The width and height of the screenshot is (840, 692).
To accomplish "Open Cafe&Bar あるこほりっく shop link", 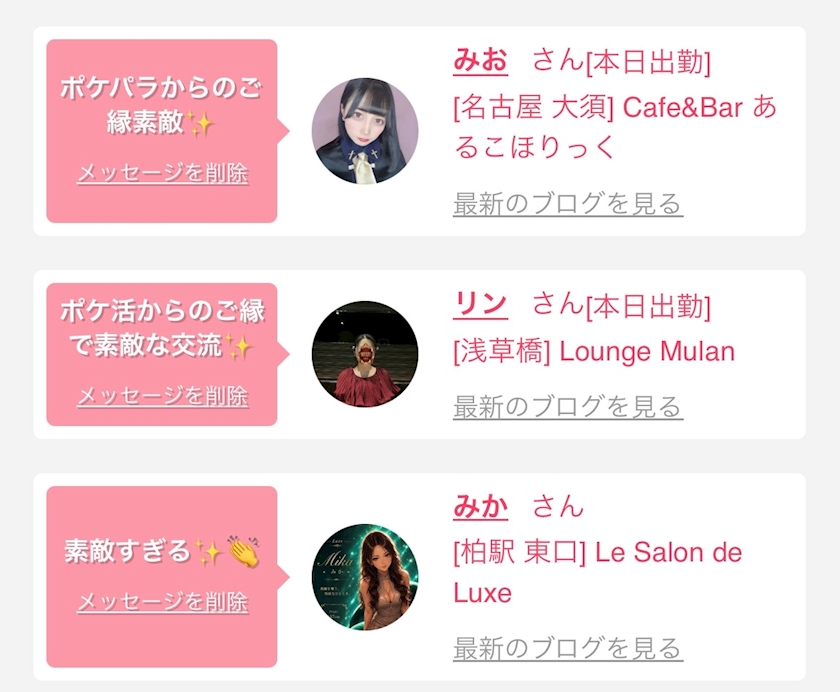I will (614, 127).
